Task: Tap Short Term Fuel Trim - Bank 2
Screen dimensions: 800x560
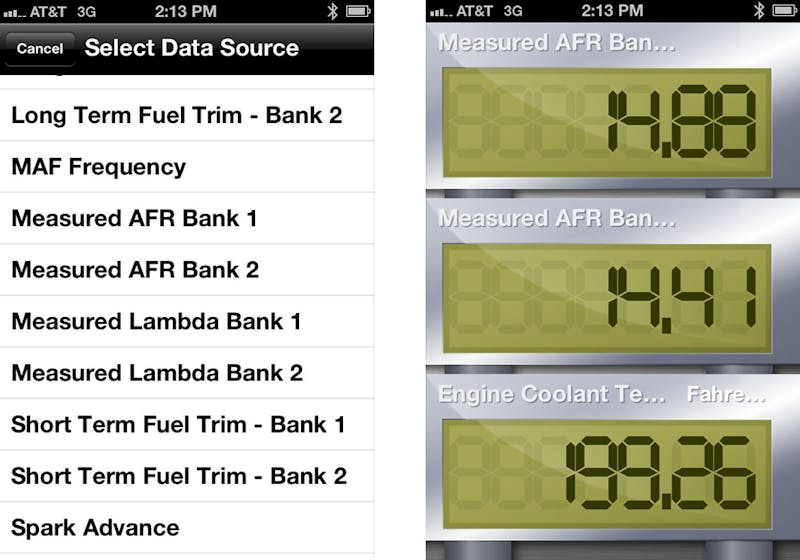Action: click(x=178, y=476)
